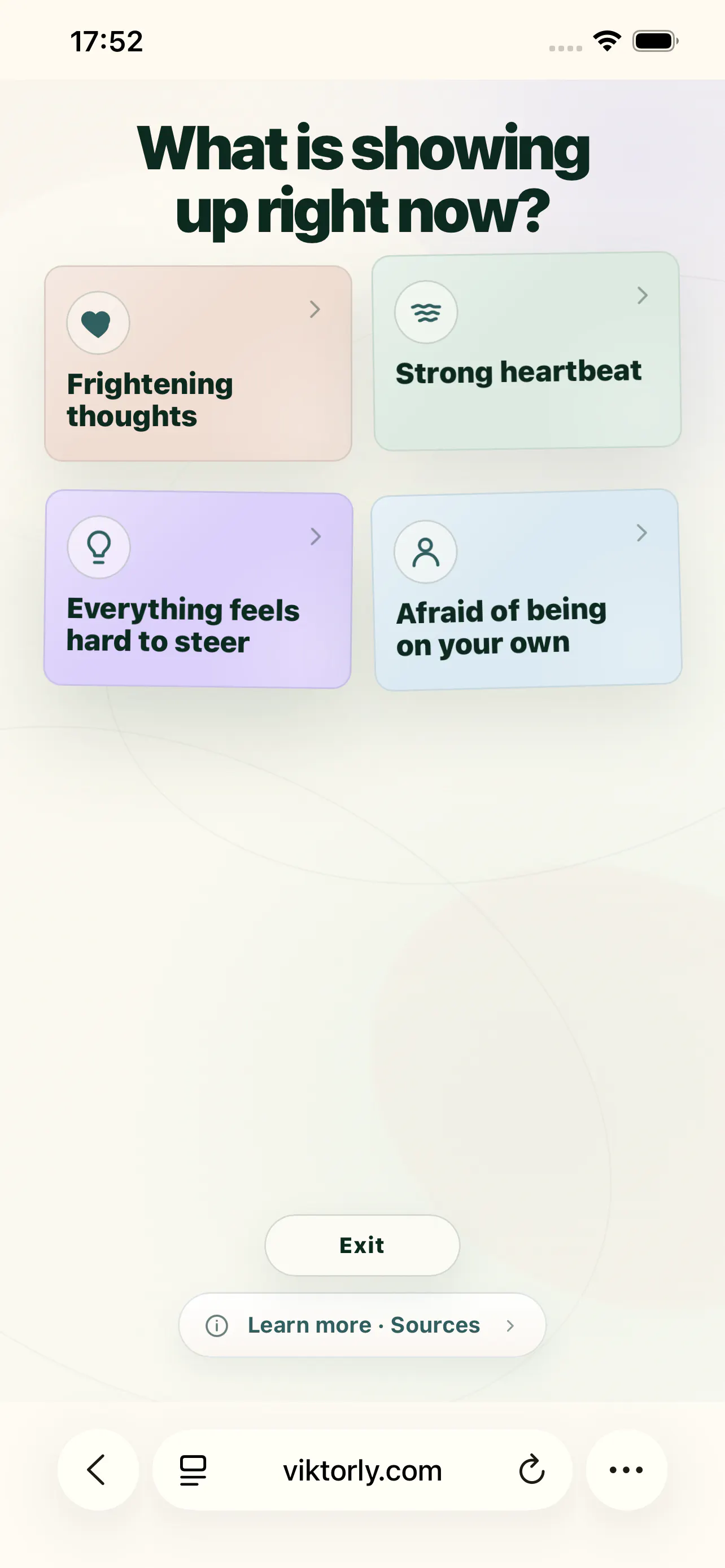The height and width of the screenshot is (1568, 725).
Task: Tap the Exit button
Action: 362,1245
